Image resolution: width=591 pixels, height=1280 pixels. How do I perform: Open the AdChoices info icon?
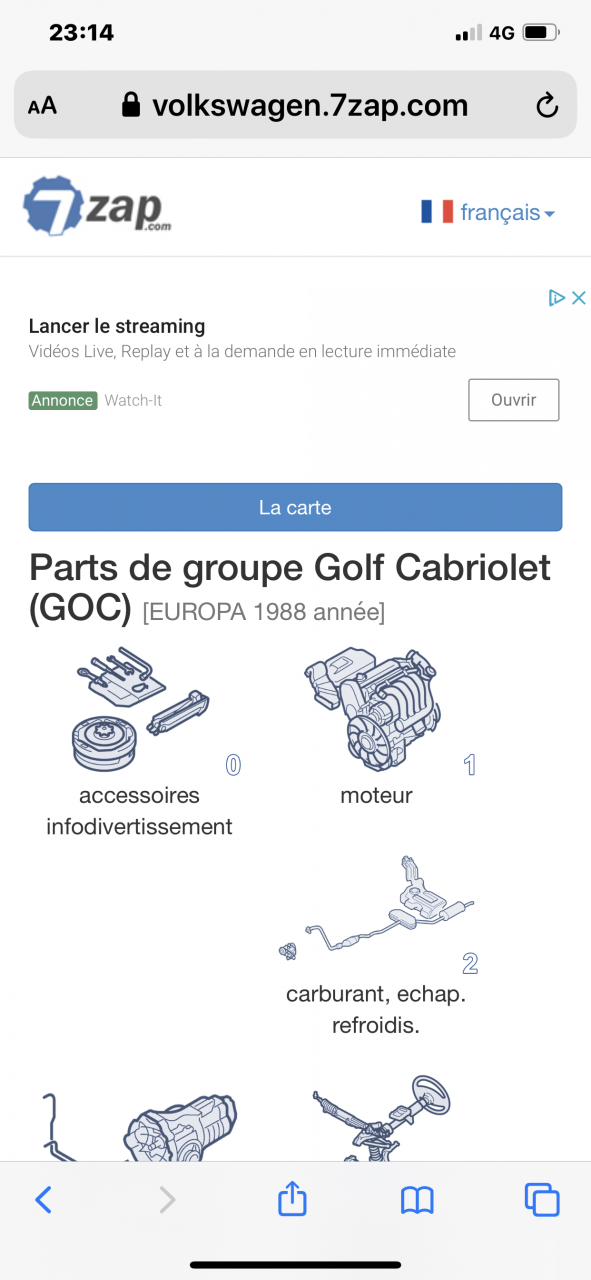(x=557, y=298)
